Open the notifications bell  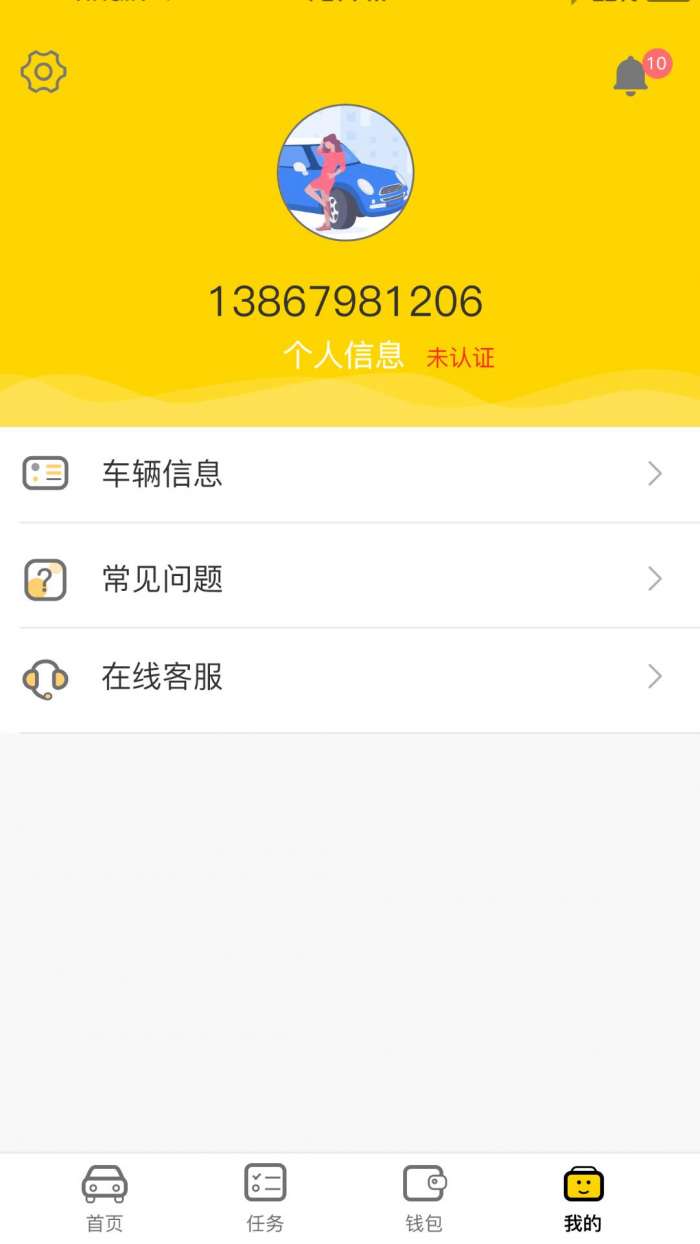[x=631, y=76]
